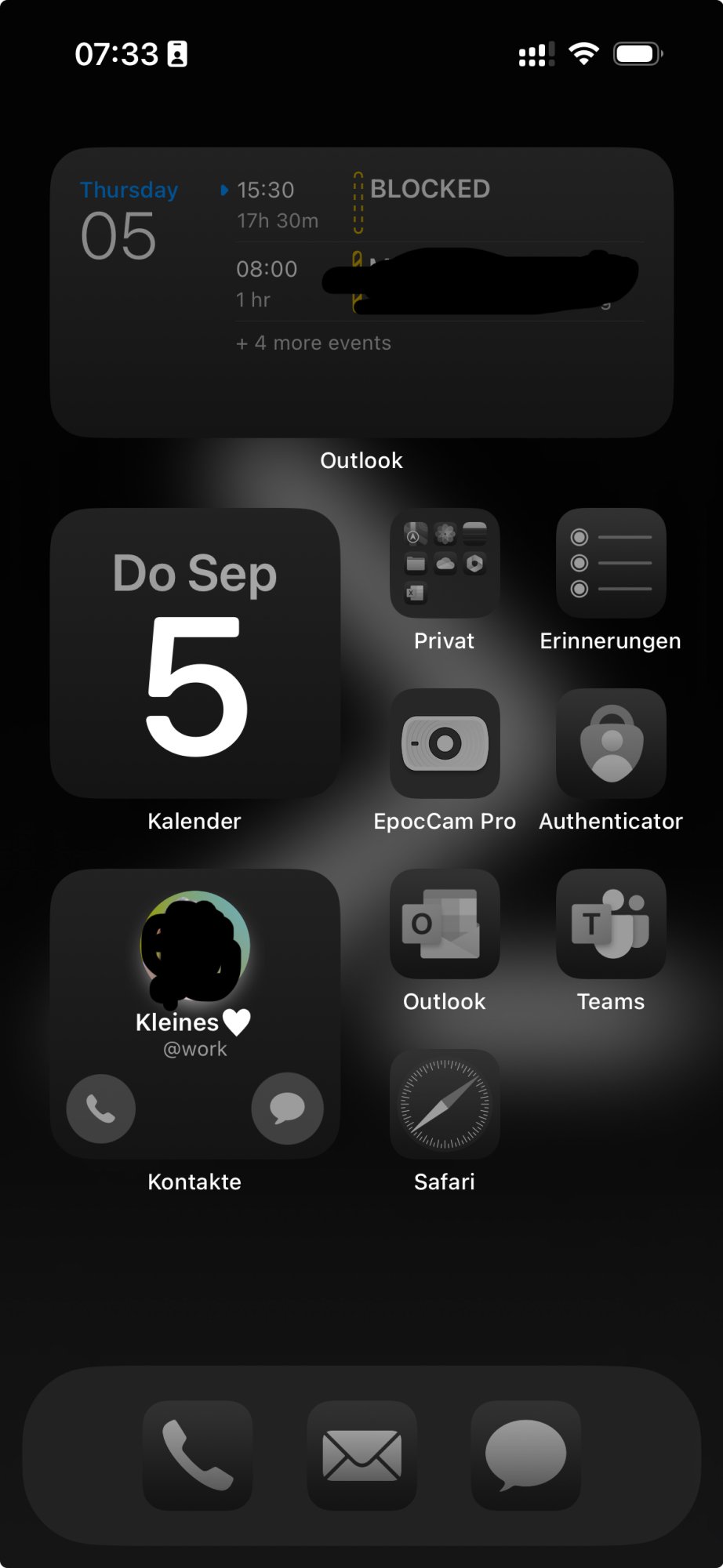
Task: Open the Kalender widget showing Do Sep 5
Action: [195, 653]
